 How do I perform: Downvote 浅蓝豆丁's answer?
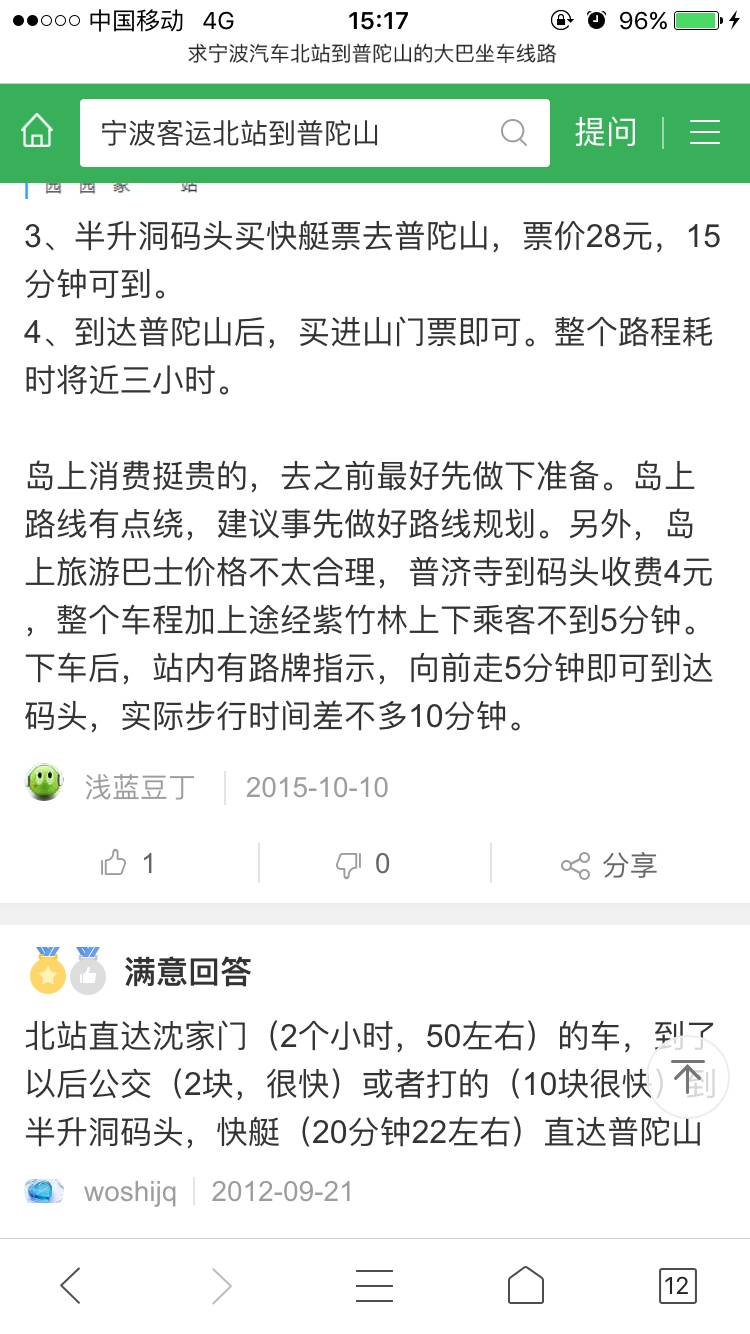362,864
